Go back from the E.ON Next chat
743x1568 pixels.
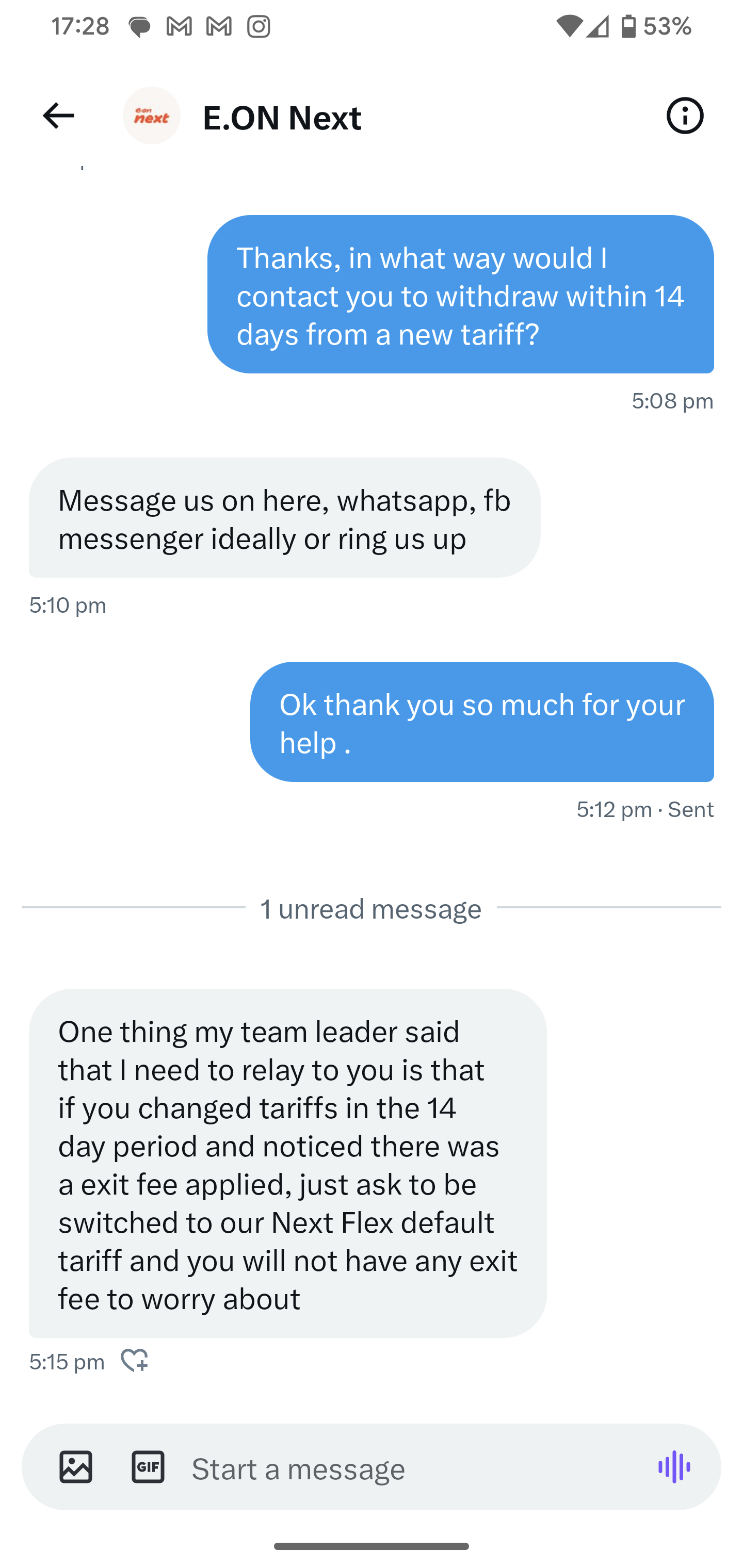58,116
